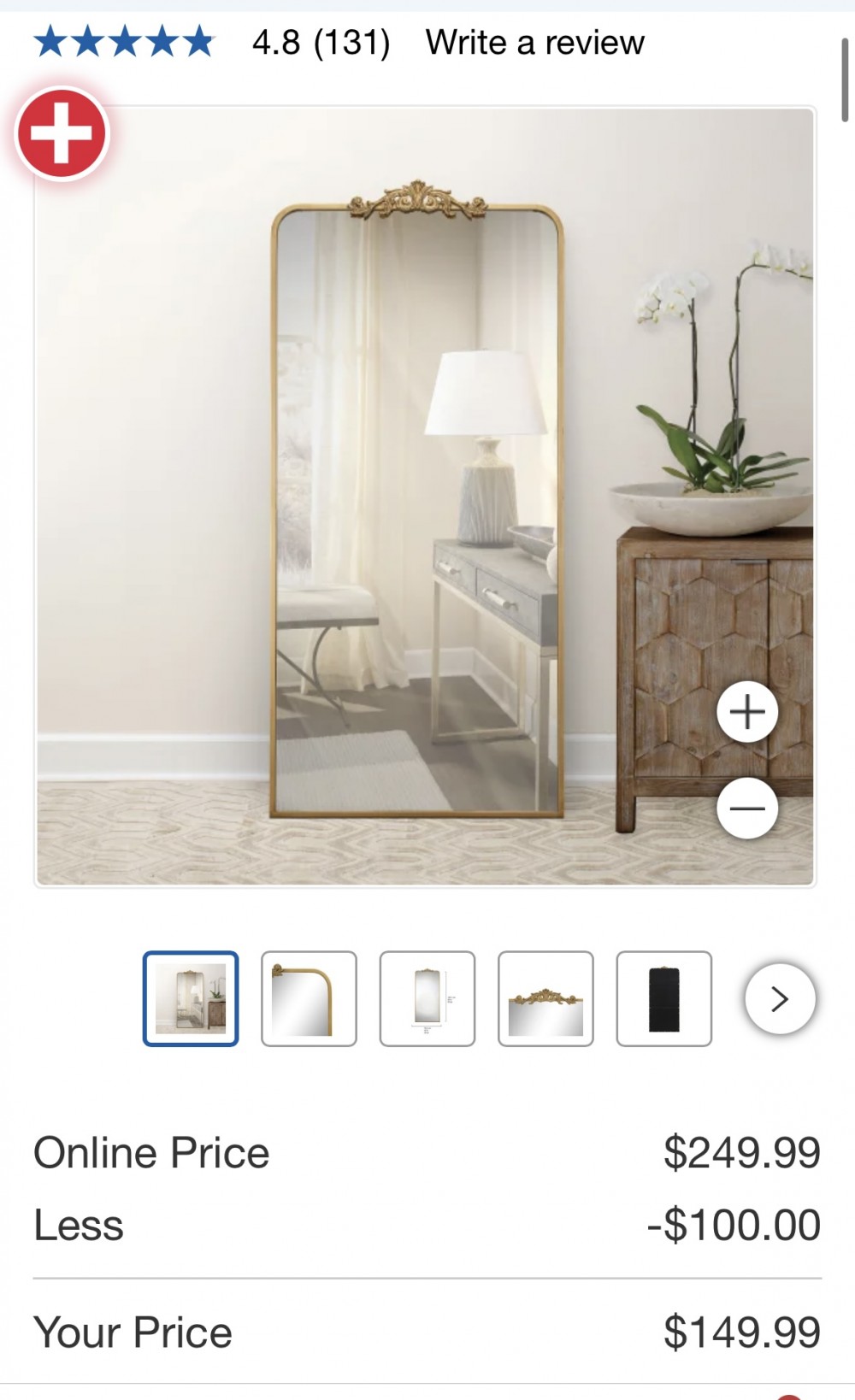Screen dimensions: 855x1400
Task: Show the ornate crown detail thumbnail
Action: click(x=545, y=998)
